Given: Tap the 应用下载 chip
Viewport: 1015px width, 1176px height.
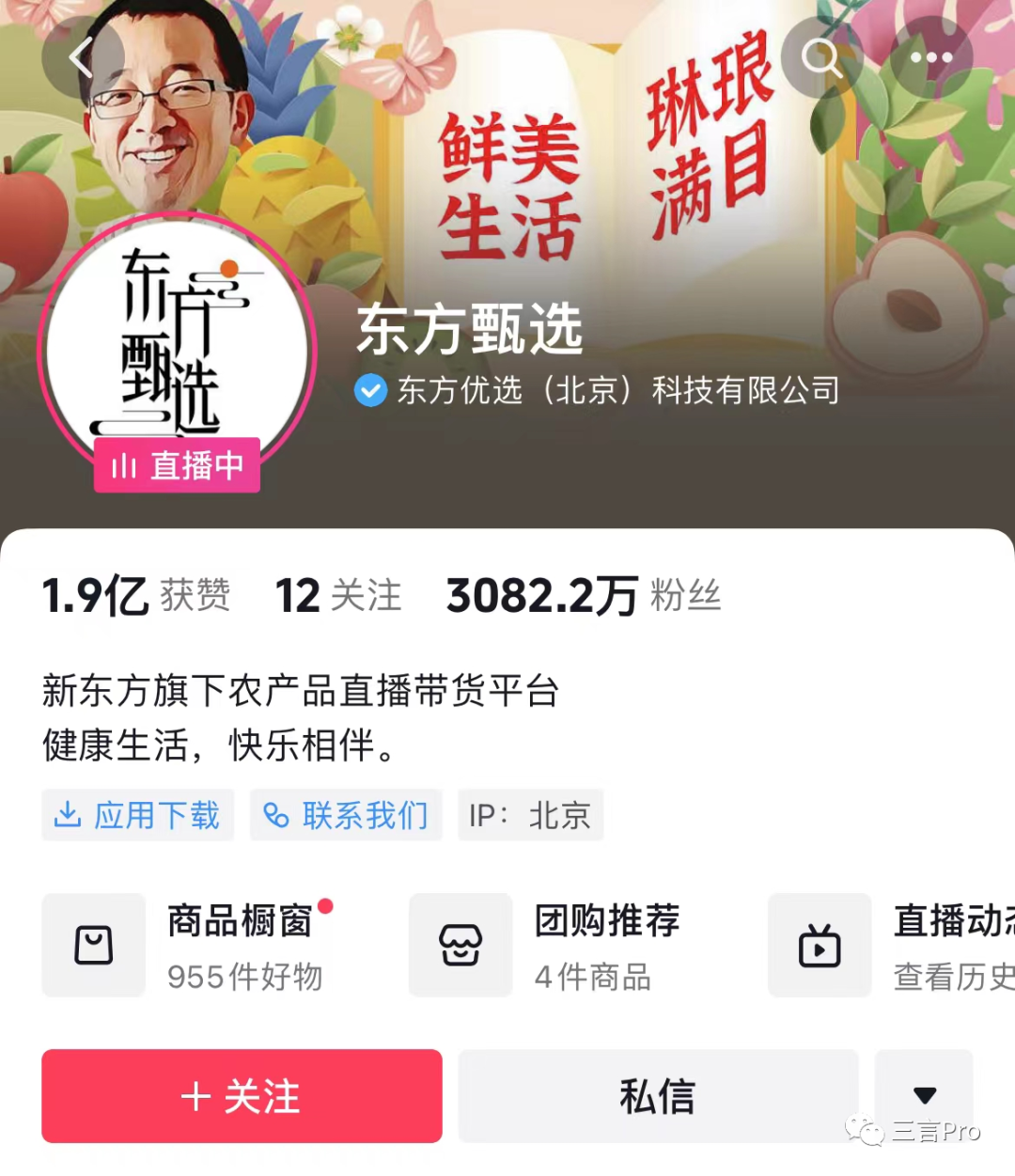Looking at the screenshot, I should point(138,815).
